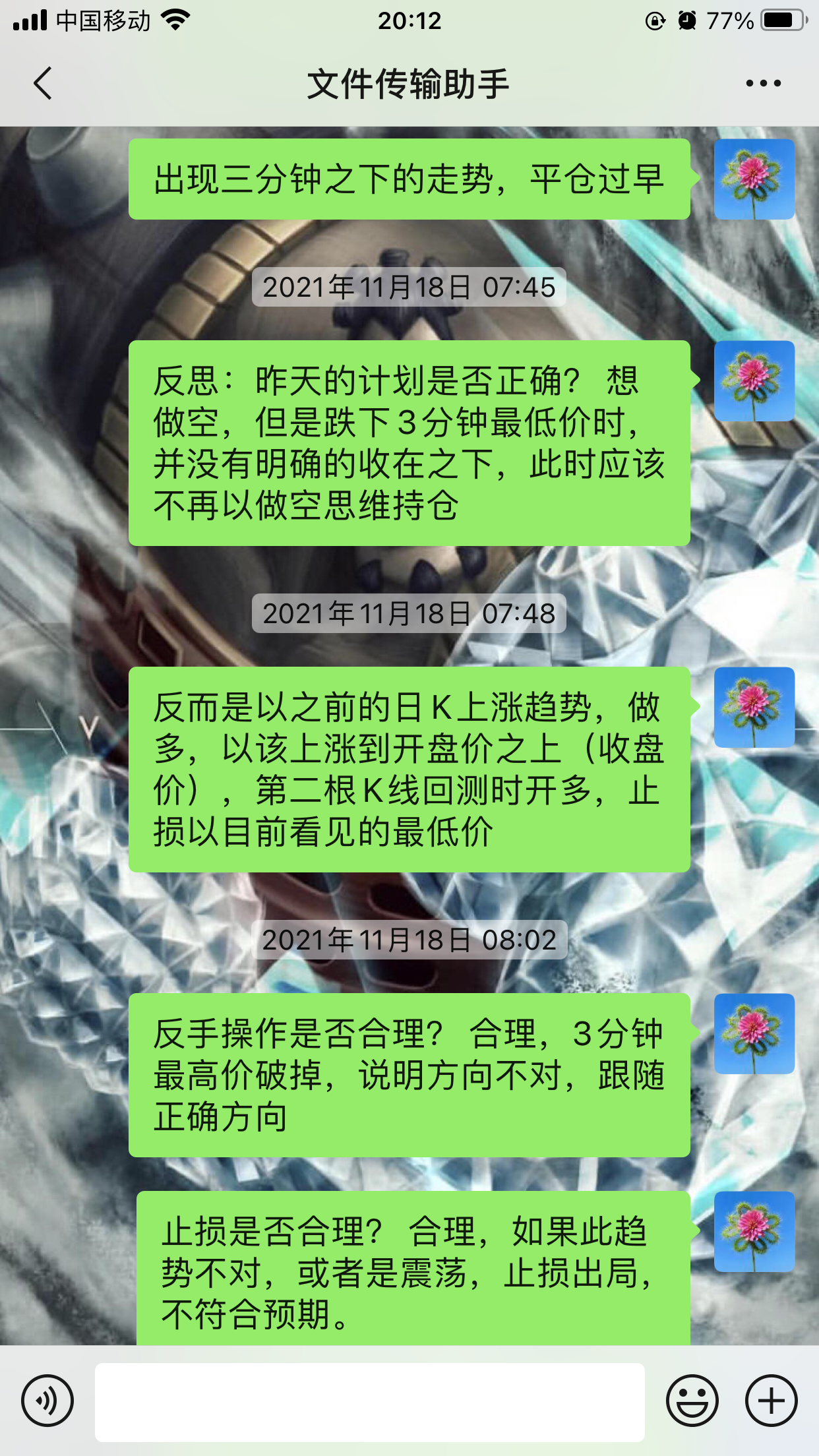This screenshot has height=1456, width=819.
Task: Focus the message text field
Action: pyautogui.click(x=369, y=1401)
